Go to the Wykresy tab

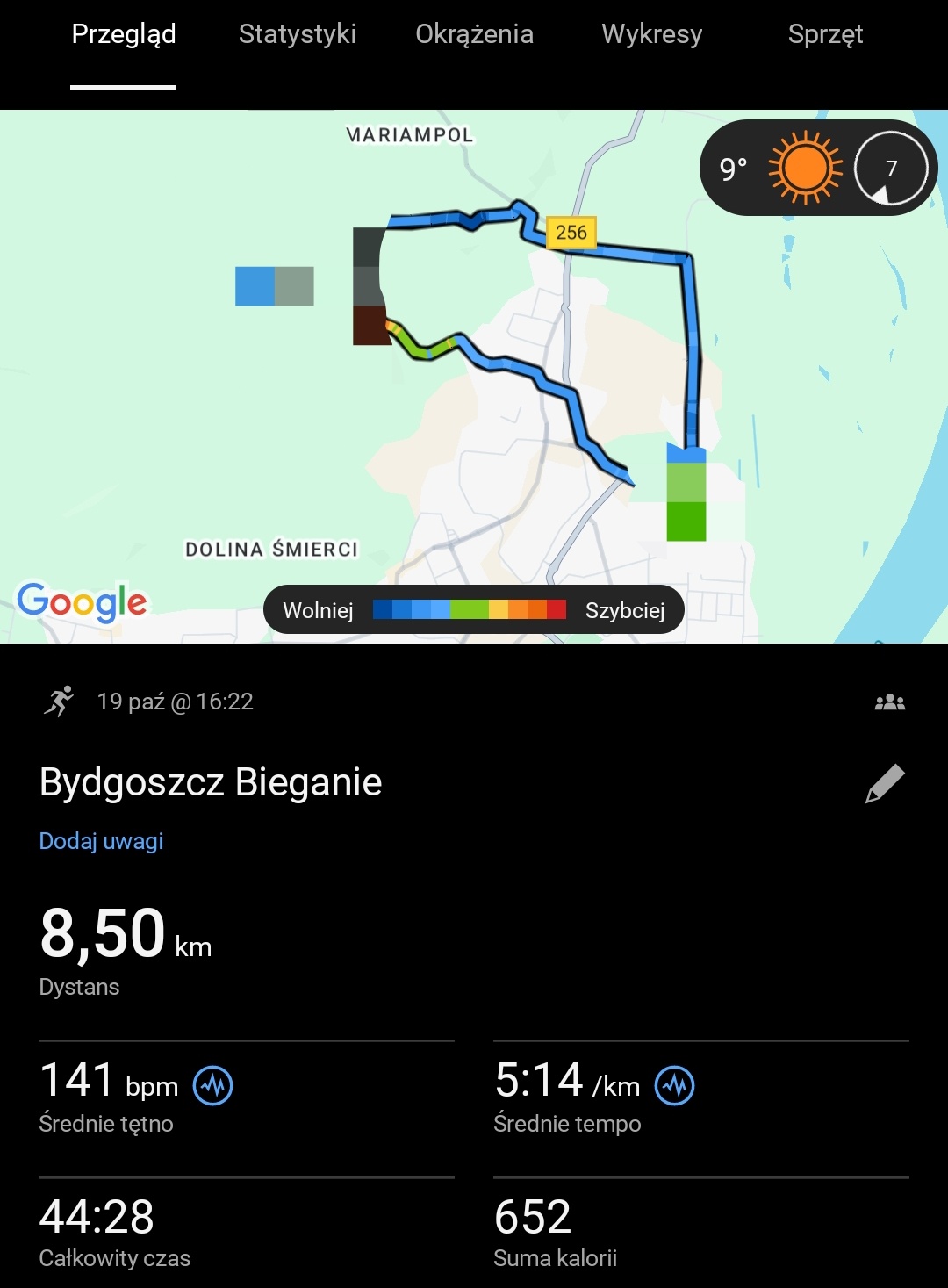click(651, 34)
